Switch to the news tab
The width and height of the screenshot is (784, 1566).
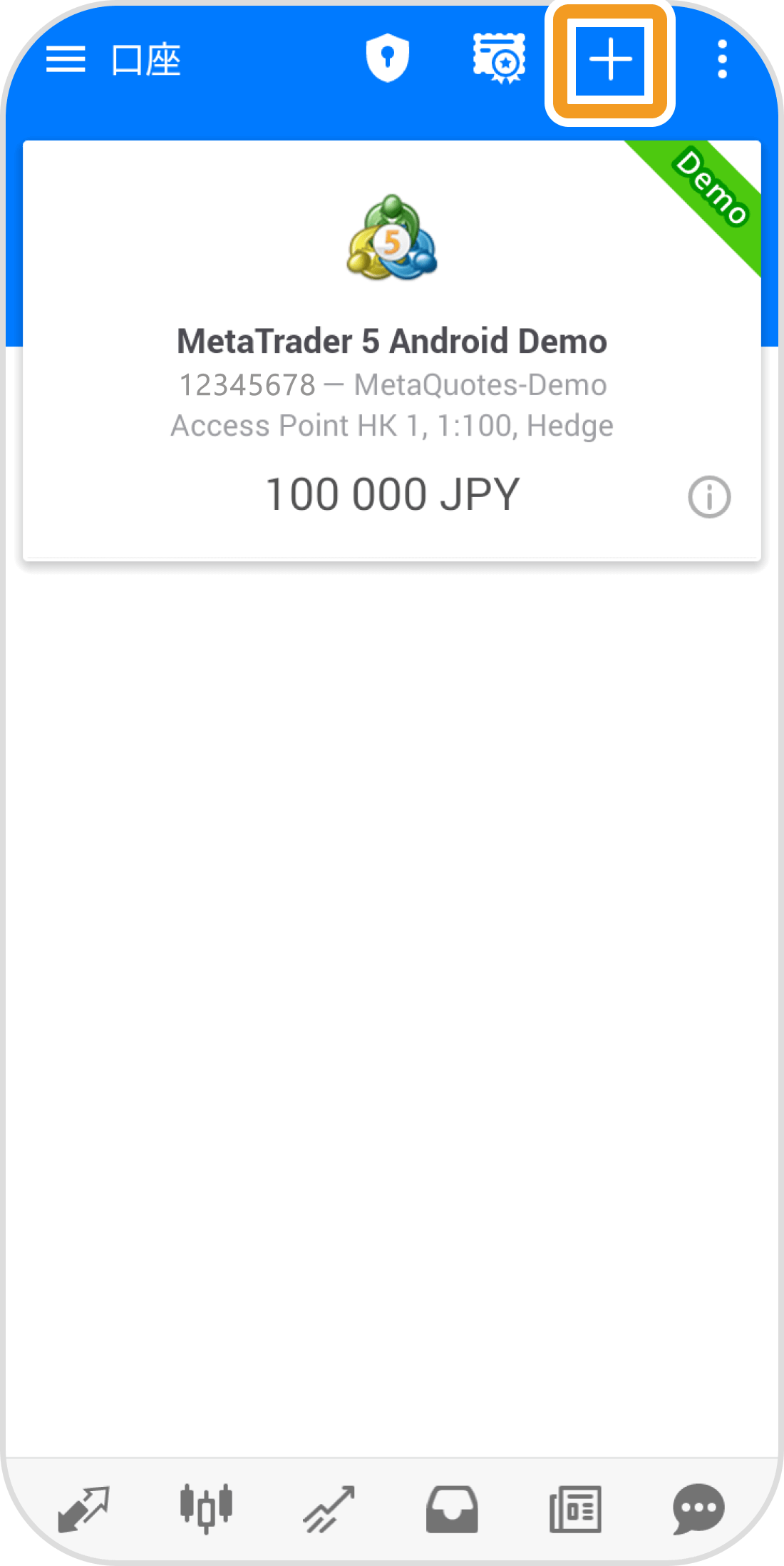[575, 1508]
